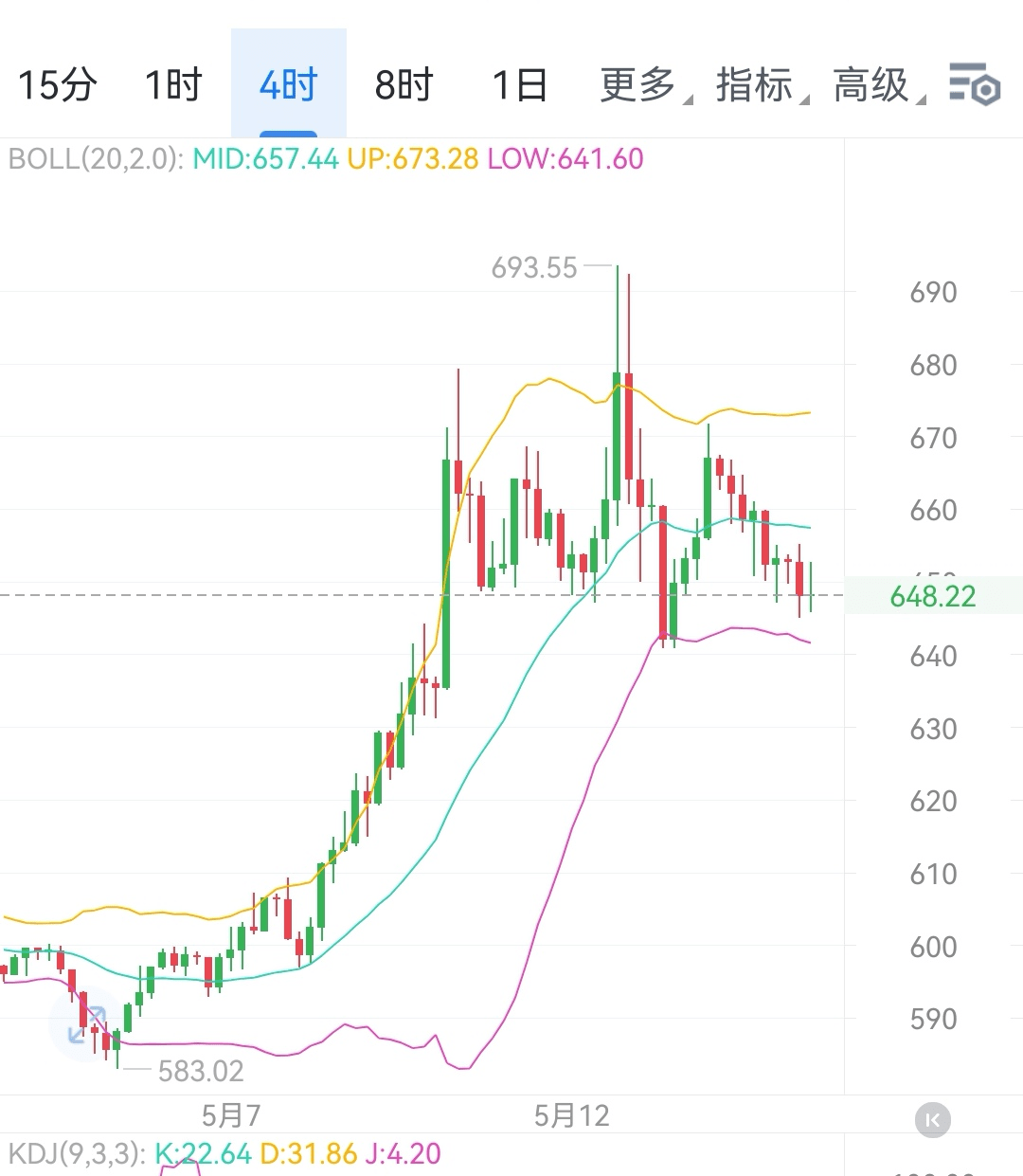This screenshot has width=1023, height=1176.
Task: Switch to the 8时 timeframe
Action: pos(404,85)
